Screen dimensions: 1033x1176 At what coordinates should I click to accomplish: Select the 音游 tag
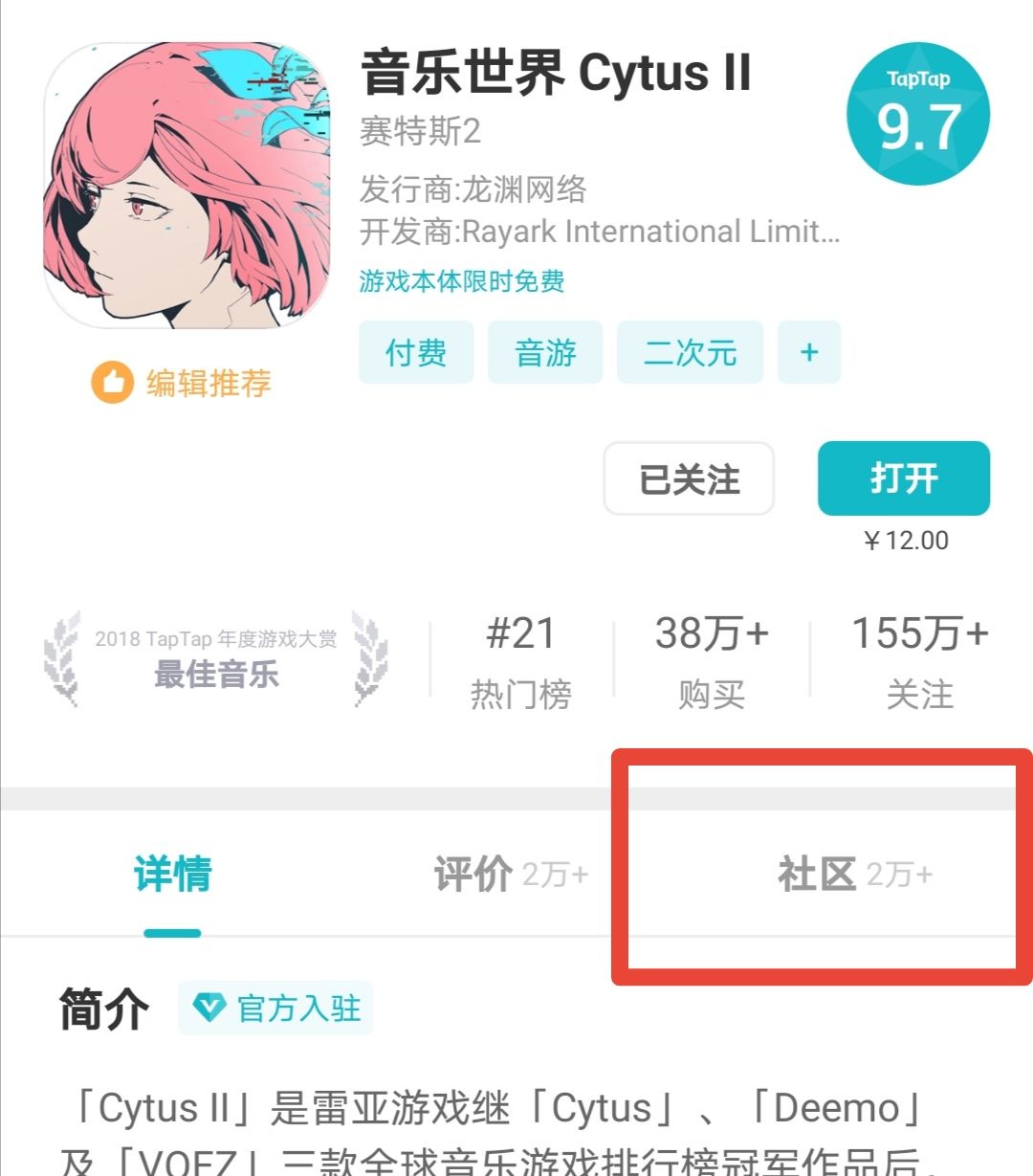point(545,352)
